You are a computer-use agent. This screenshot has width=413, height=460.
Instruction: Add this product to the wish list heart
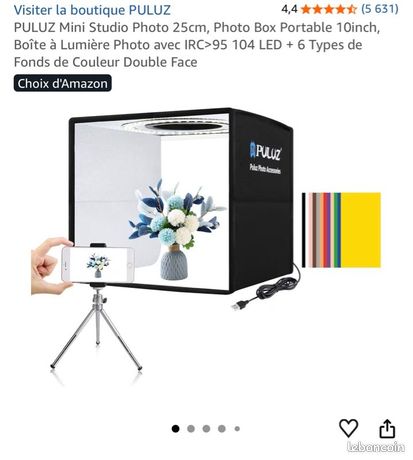point(348,428)
